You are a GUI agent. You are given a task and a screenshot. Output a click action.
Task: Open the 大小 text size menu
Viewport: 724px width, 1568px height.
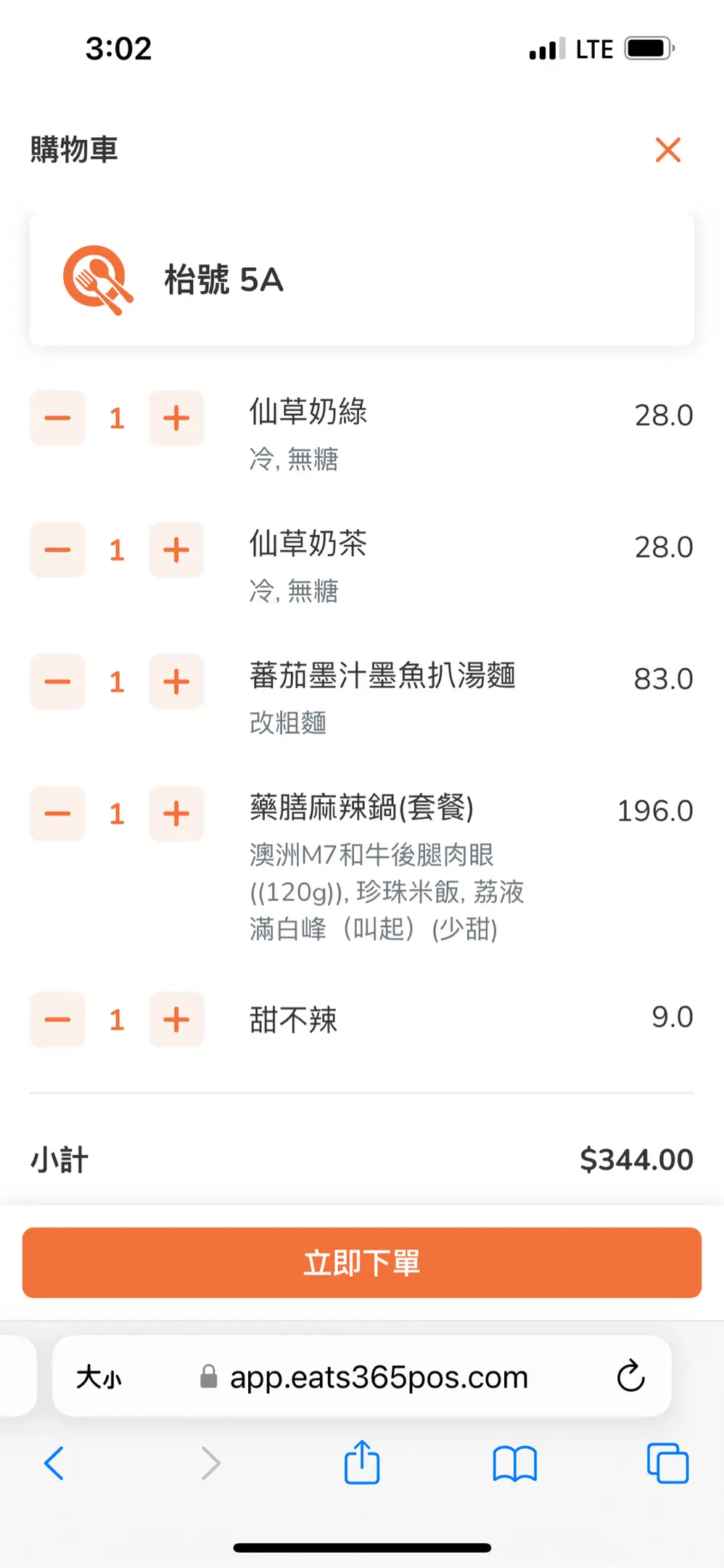(x=99, y=1377)
